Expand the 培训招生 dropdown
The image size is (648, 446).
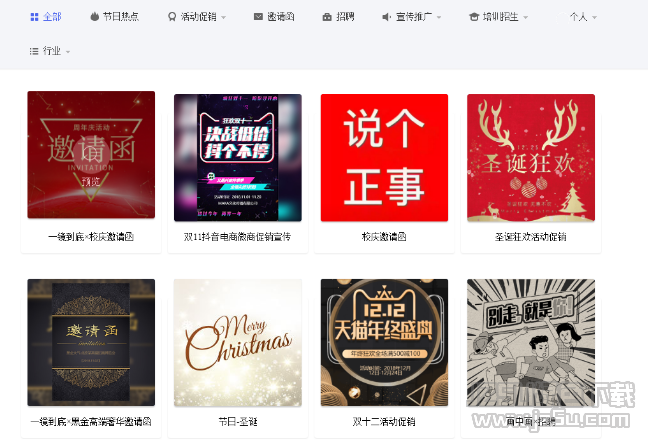point(498,17)
